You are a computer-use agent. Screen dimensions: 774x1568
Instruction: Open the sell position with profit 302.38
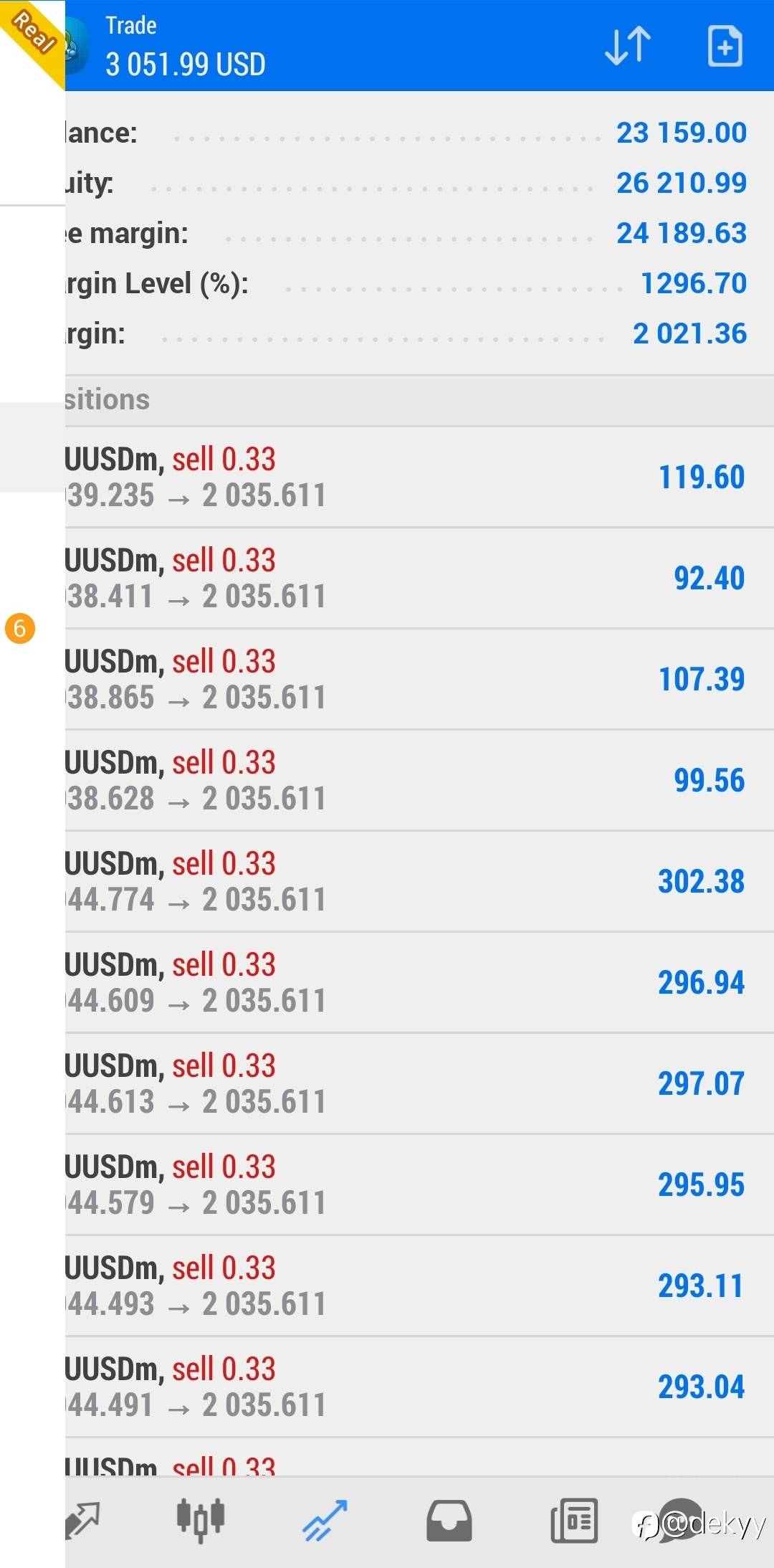tap(419, 882)
